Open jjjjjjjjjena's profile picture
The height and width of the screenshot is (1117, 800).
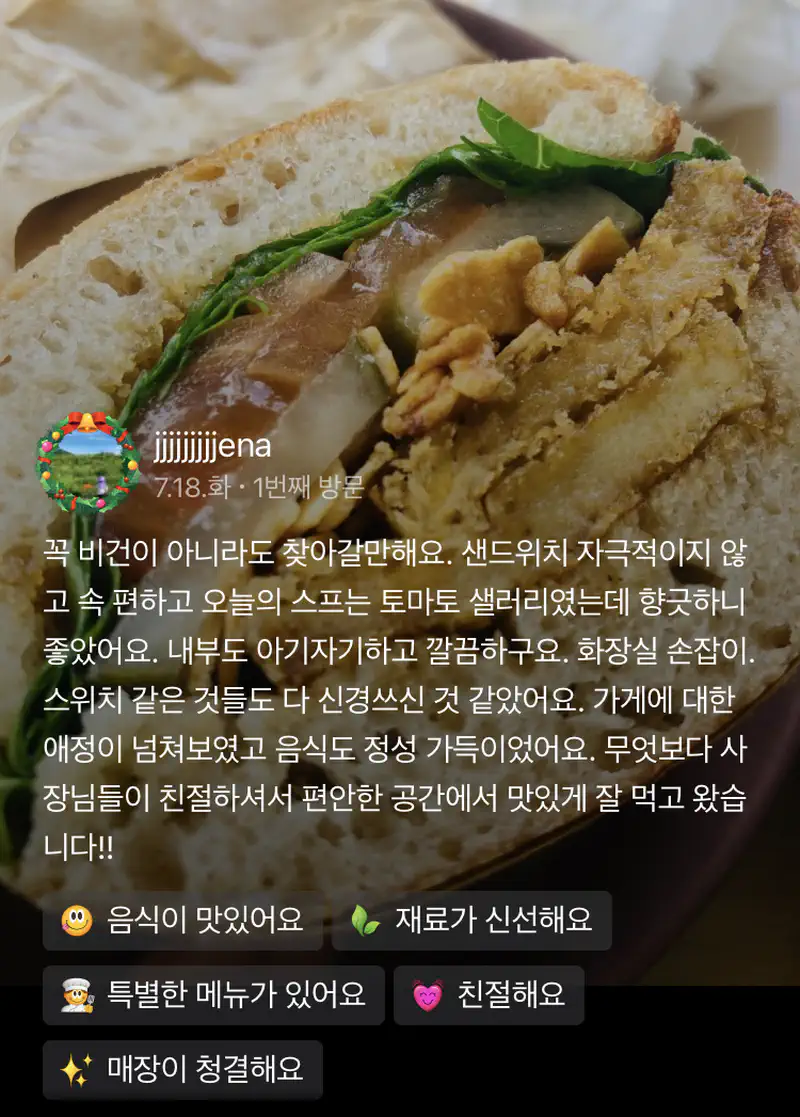click(88, 464)
